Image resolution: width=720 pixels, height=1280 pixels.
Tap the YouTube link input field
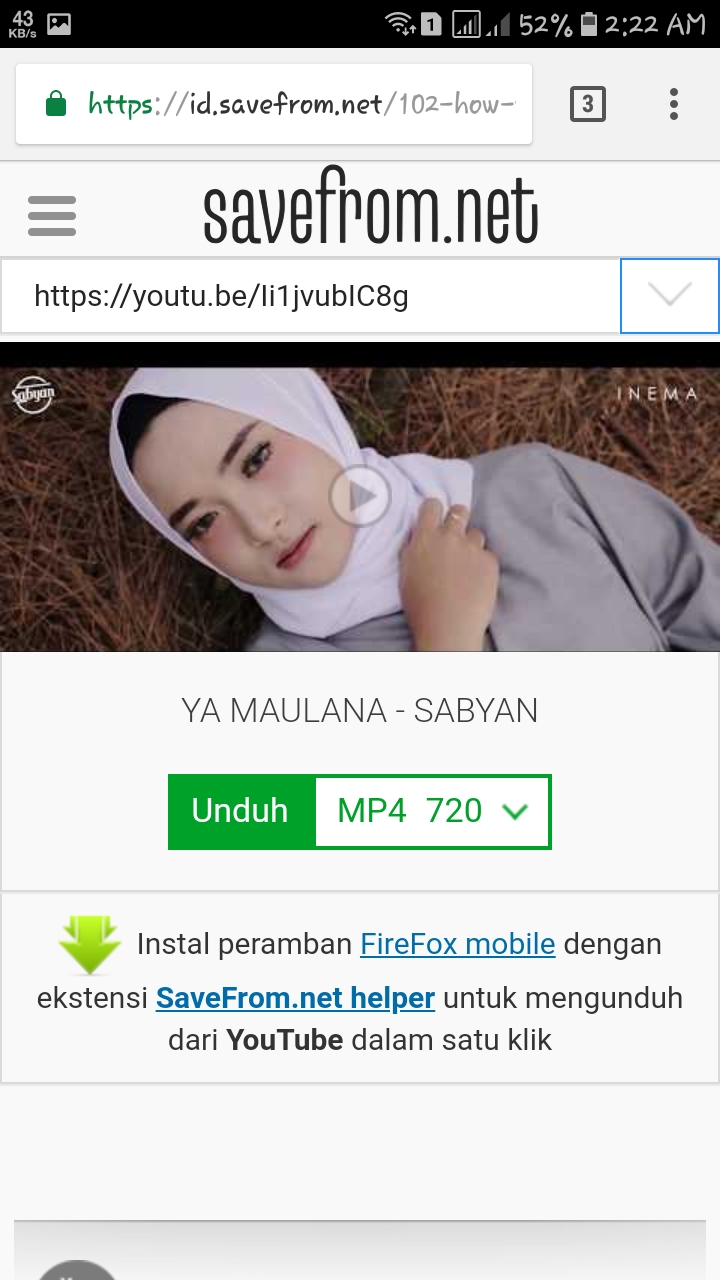310,296
